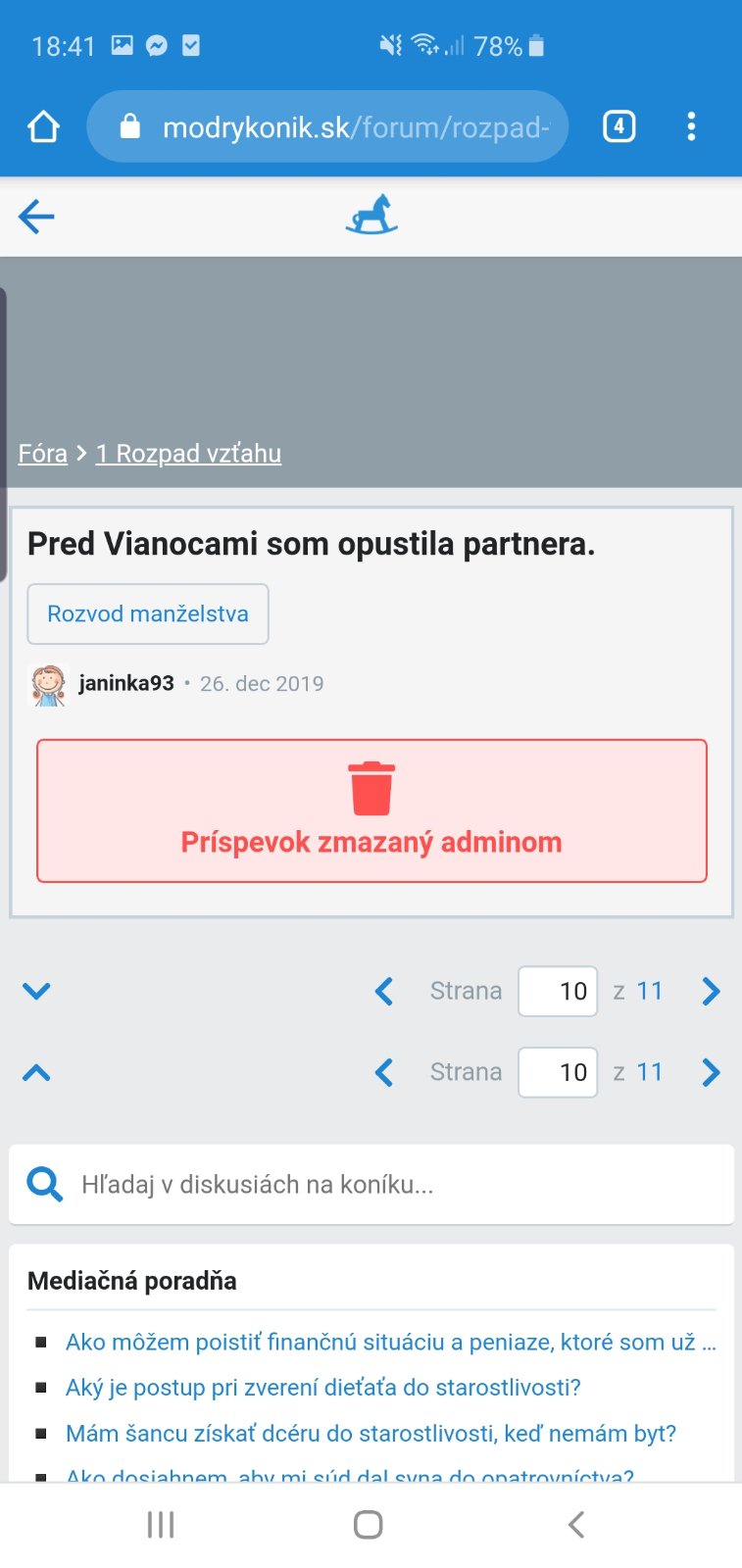Screen dimensions: 742x1568
Task: Open the browser tab switcher
Action: coord(618,126)
